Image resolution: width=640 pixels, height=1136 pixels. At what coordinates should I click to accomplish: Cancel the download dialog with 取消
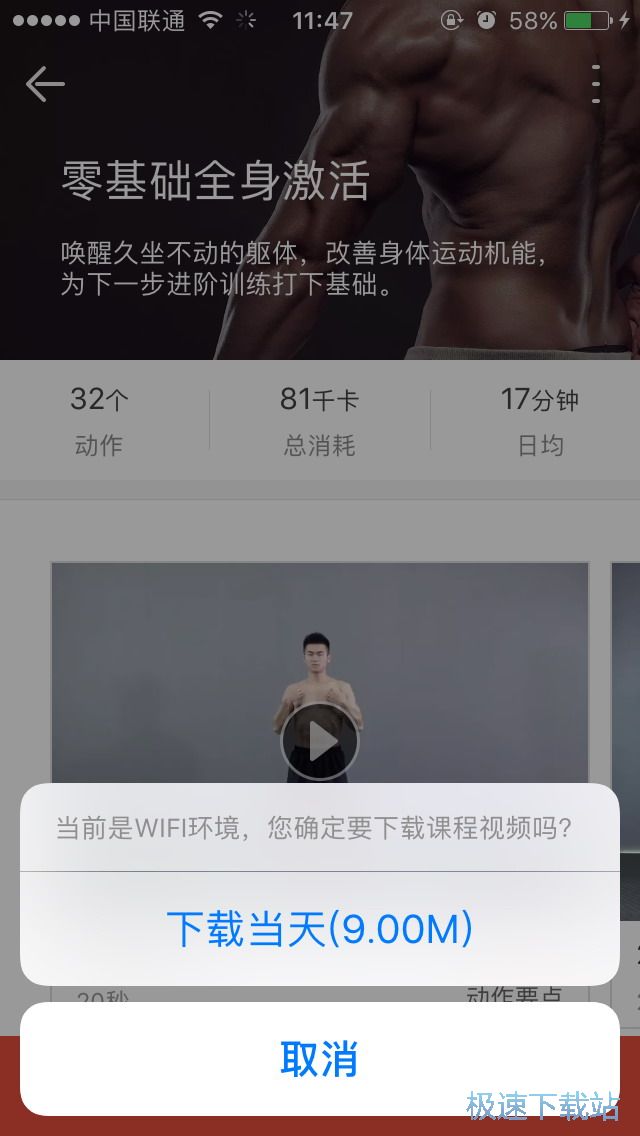click(x=319, y=1058)
